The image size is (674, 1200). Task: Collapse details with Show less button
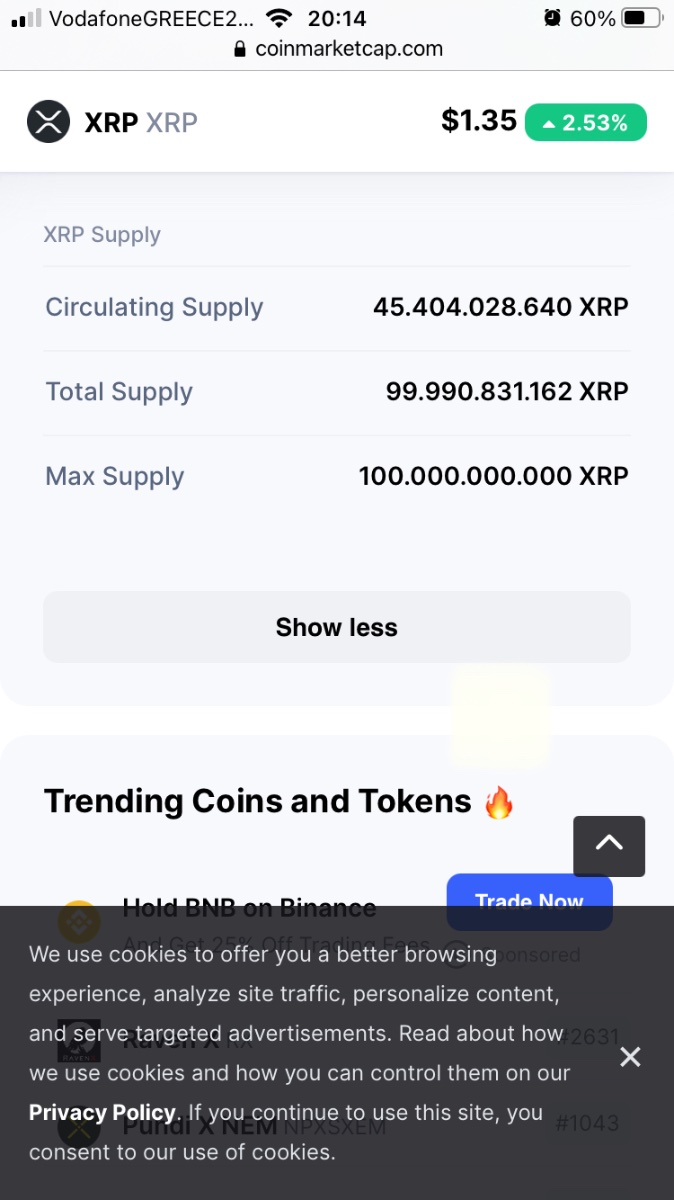[x=337, y=627]
